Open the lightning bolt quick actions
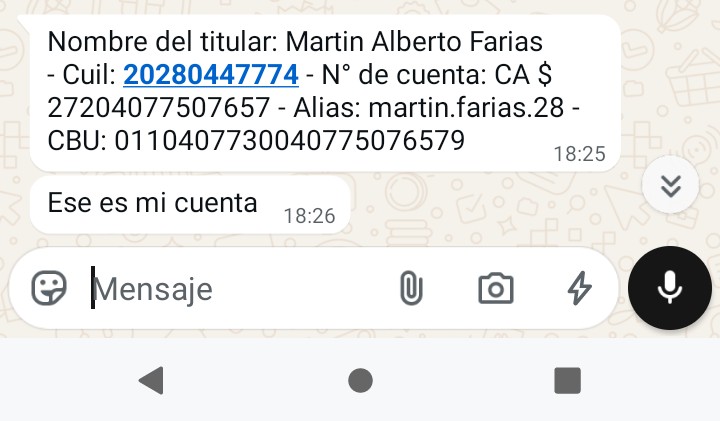 pyautogui.click(x=580, y=288)
